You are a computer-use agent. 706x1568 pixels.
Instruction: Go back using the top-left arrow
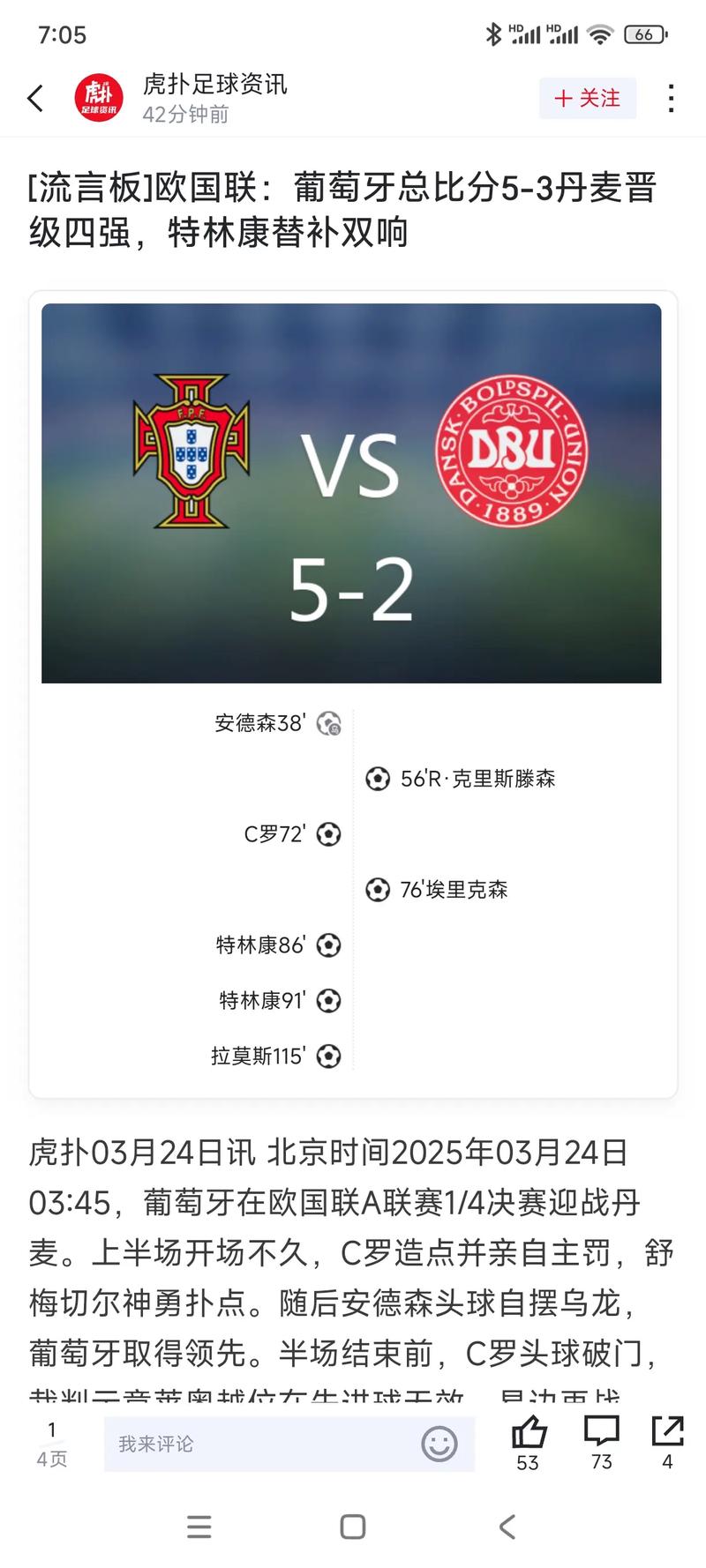coord(35,98)
